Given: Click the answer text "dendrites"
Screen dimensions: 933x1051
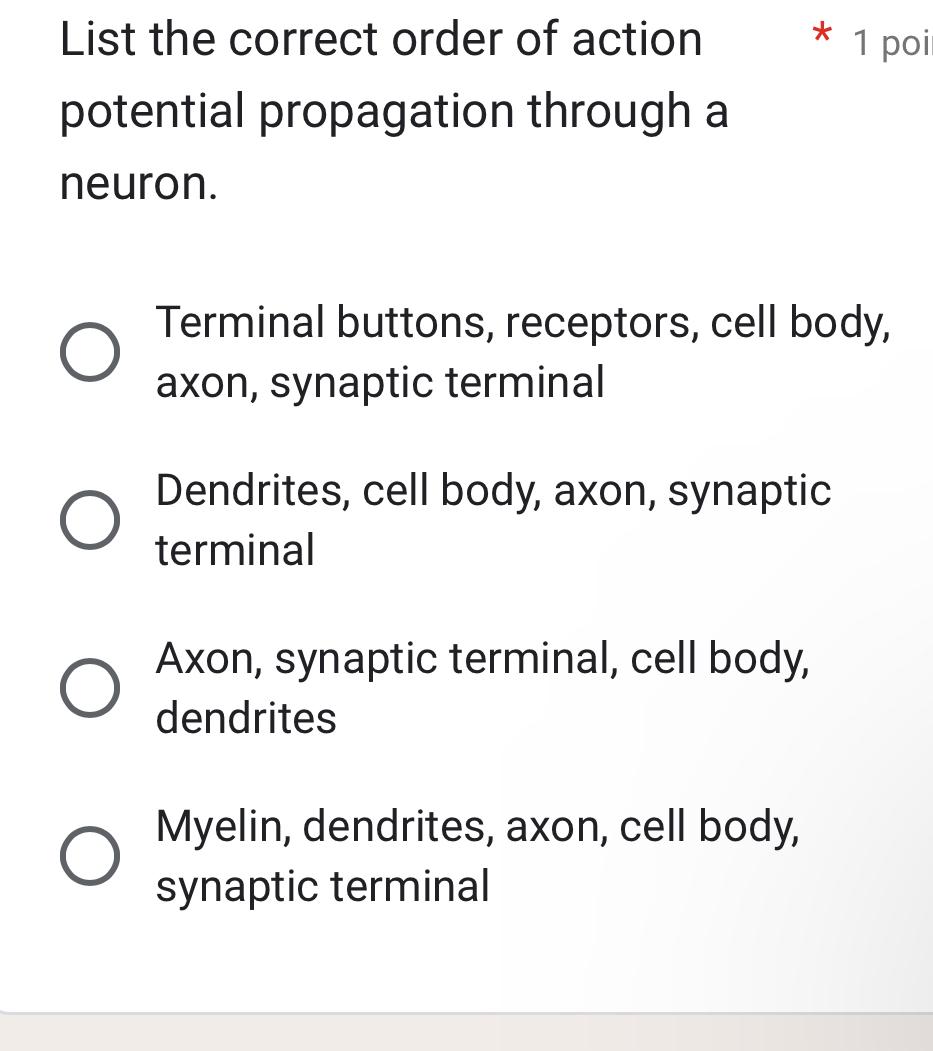Looking at the screenshot, I should click(245, 718).
